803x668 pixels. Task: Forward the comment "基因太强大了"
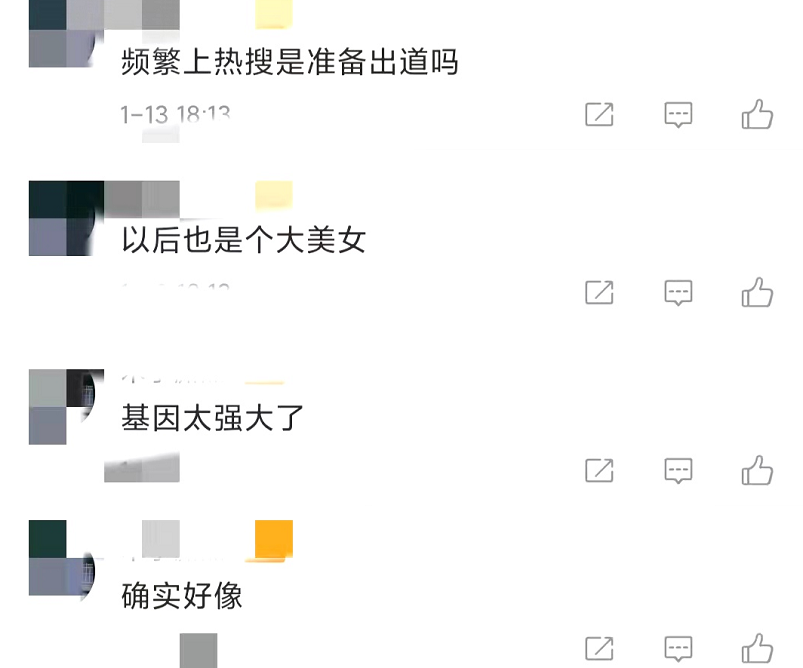599,470
